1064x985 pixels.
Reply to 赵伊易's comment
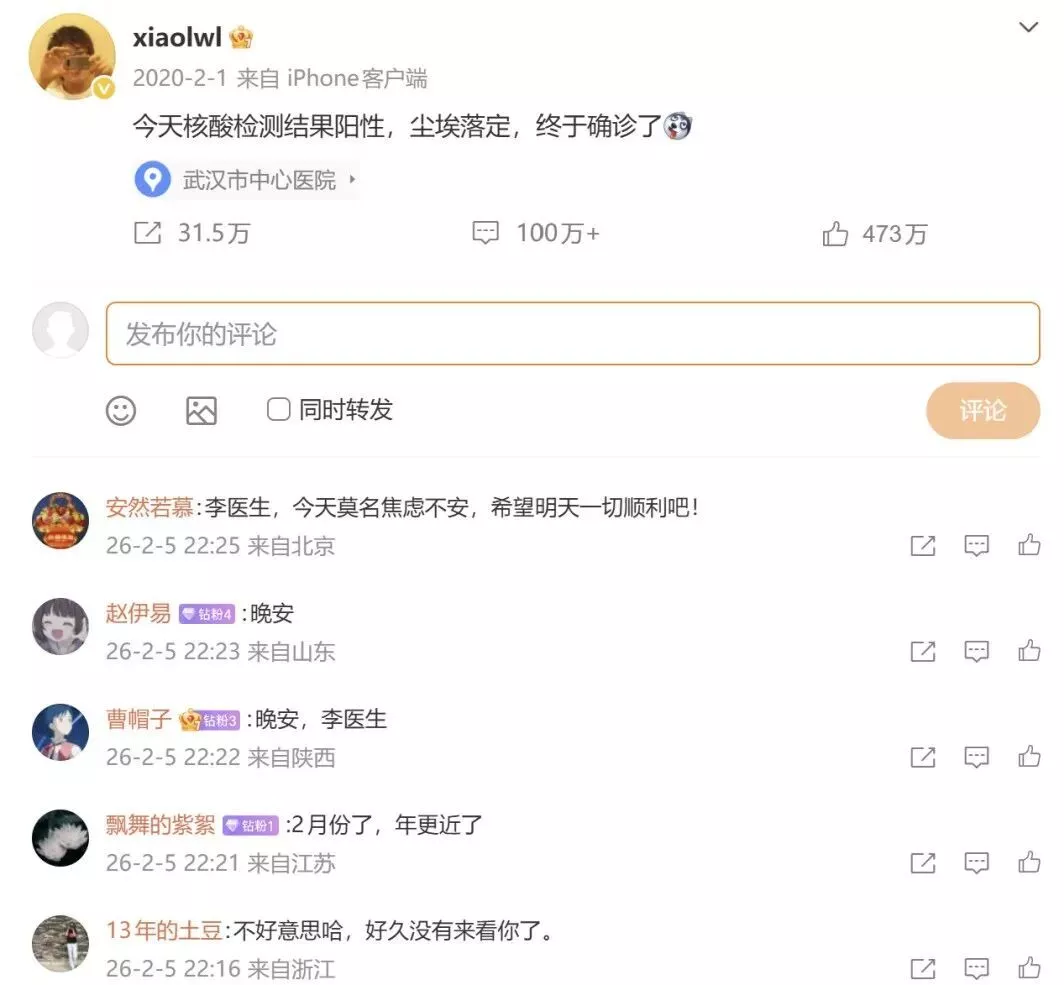click(x=976, y=651)
